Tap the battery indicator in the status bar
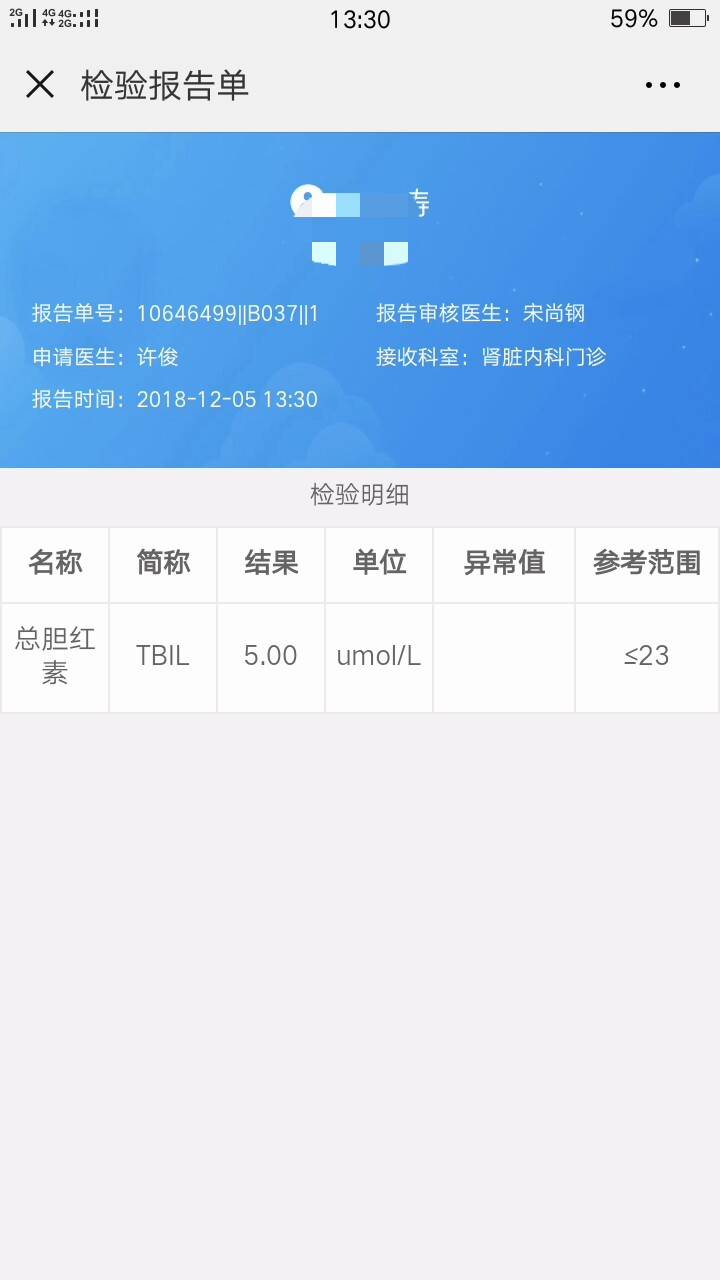 pos(690,17)
